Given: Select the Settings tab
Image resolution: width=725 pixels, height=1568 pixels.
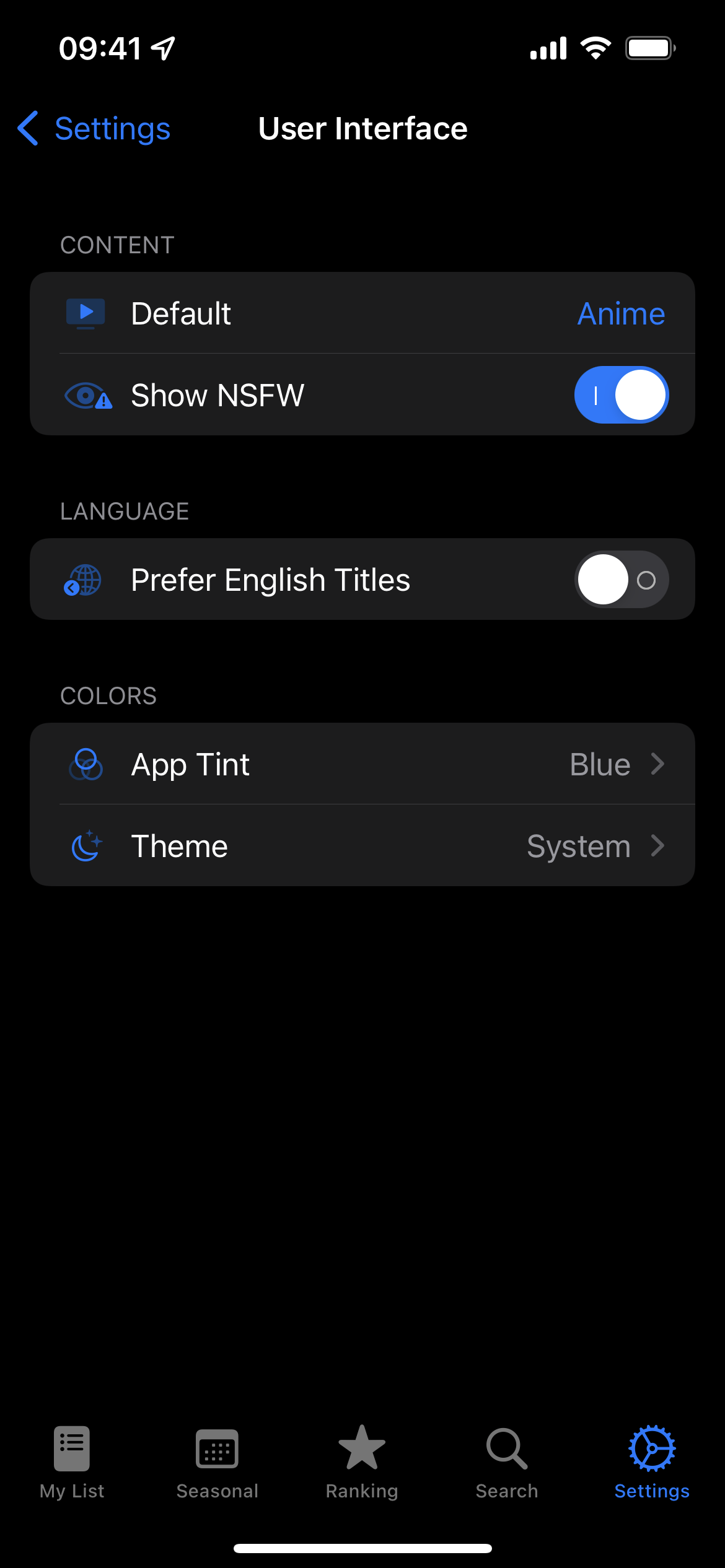Looking at the screenshot, I should [x=652, y=1461].
